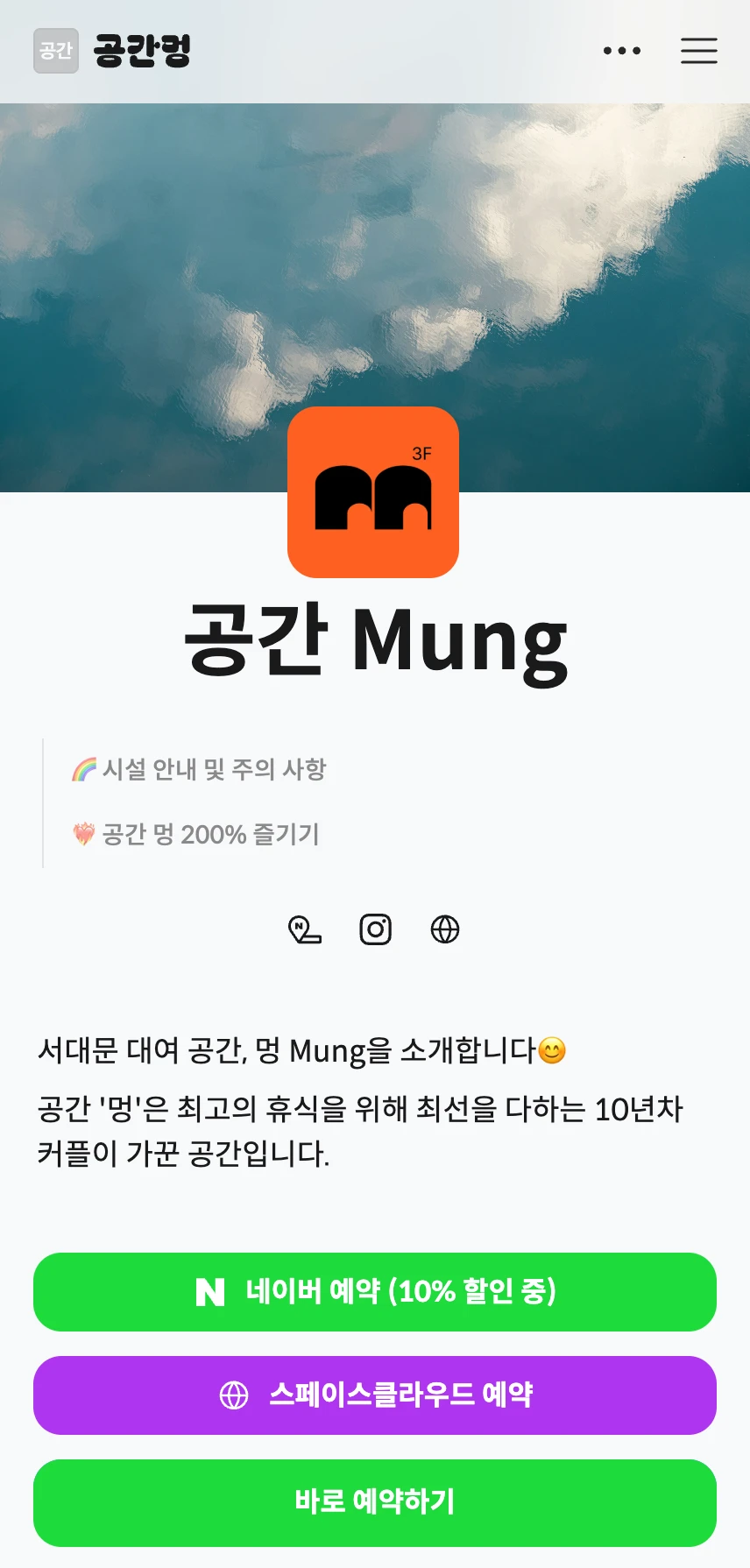
Task: Open the three-dot overflow menu
Action: [x=622, y=51]
